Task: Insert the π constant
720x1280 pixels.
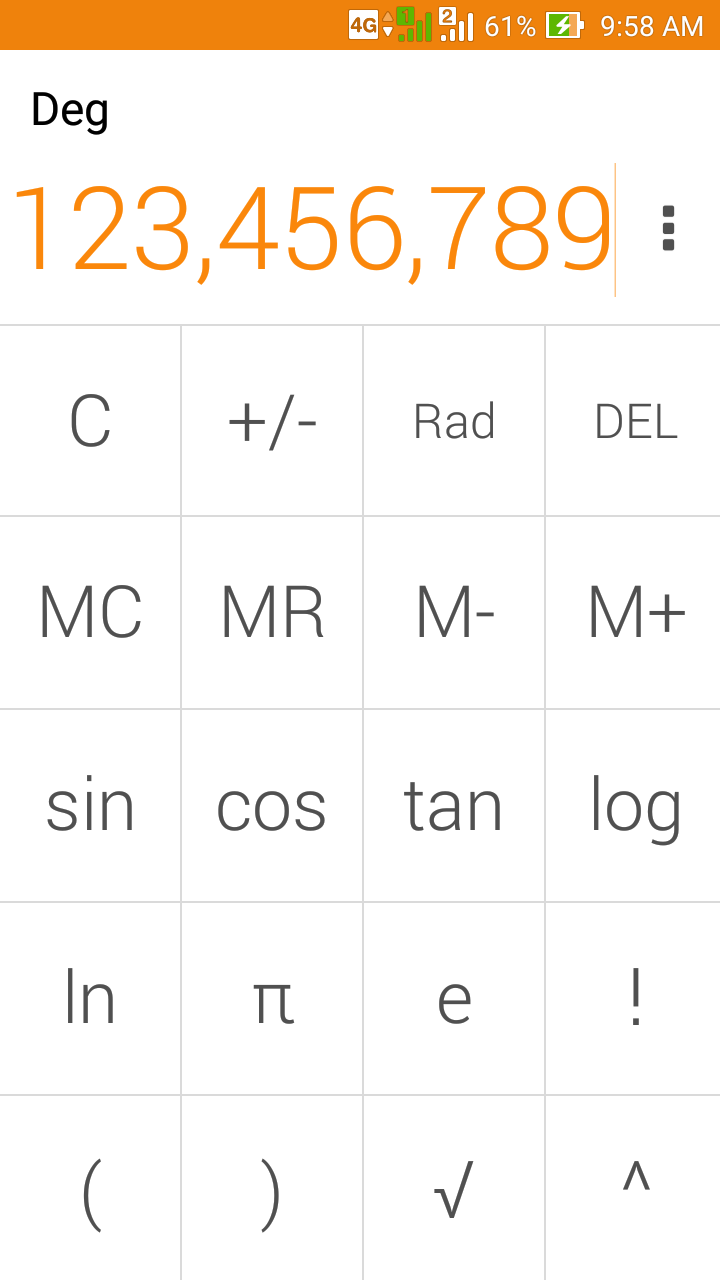Action: [x=272, y=999]
